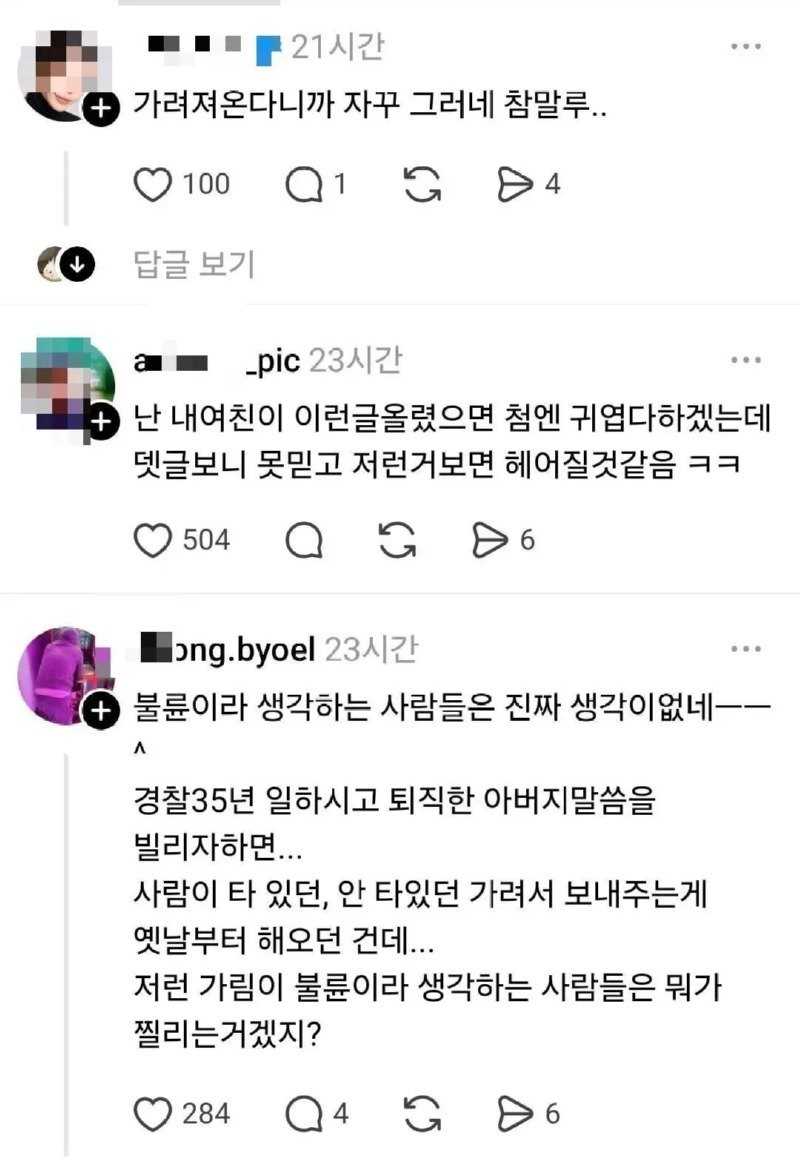
Task: Share ong.byoel's comment
Action: point(517,1113)
